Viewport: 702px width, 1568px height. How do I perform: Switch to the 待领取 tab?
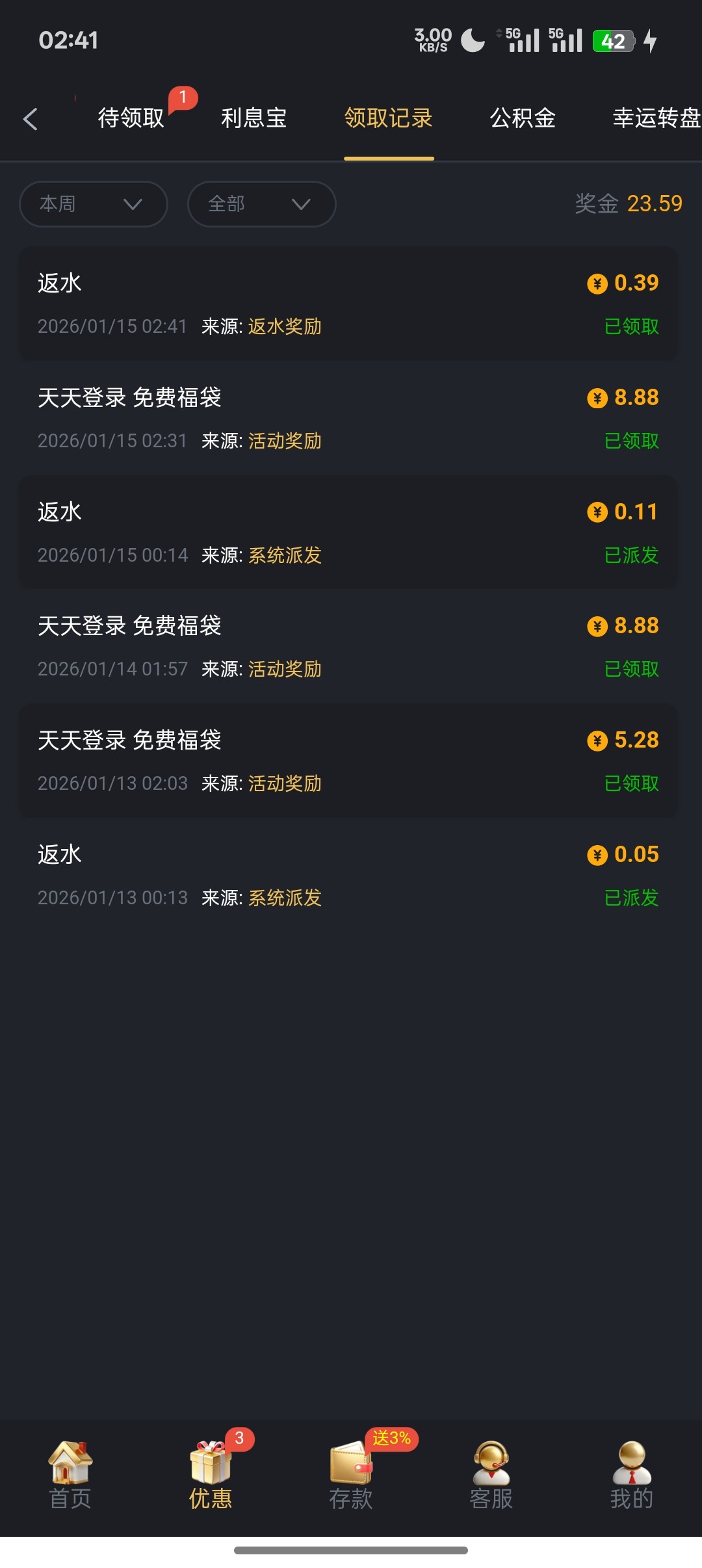pos(130,119)
